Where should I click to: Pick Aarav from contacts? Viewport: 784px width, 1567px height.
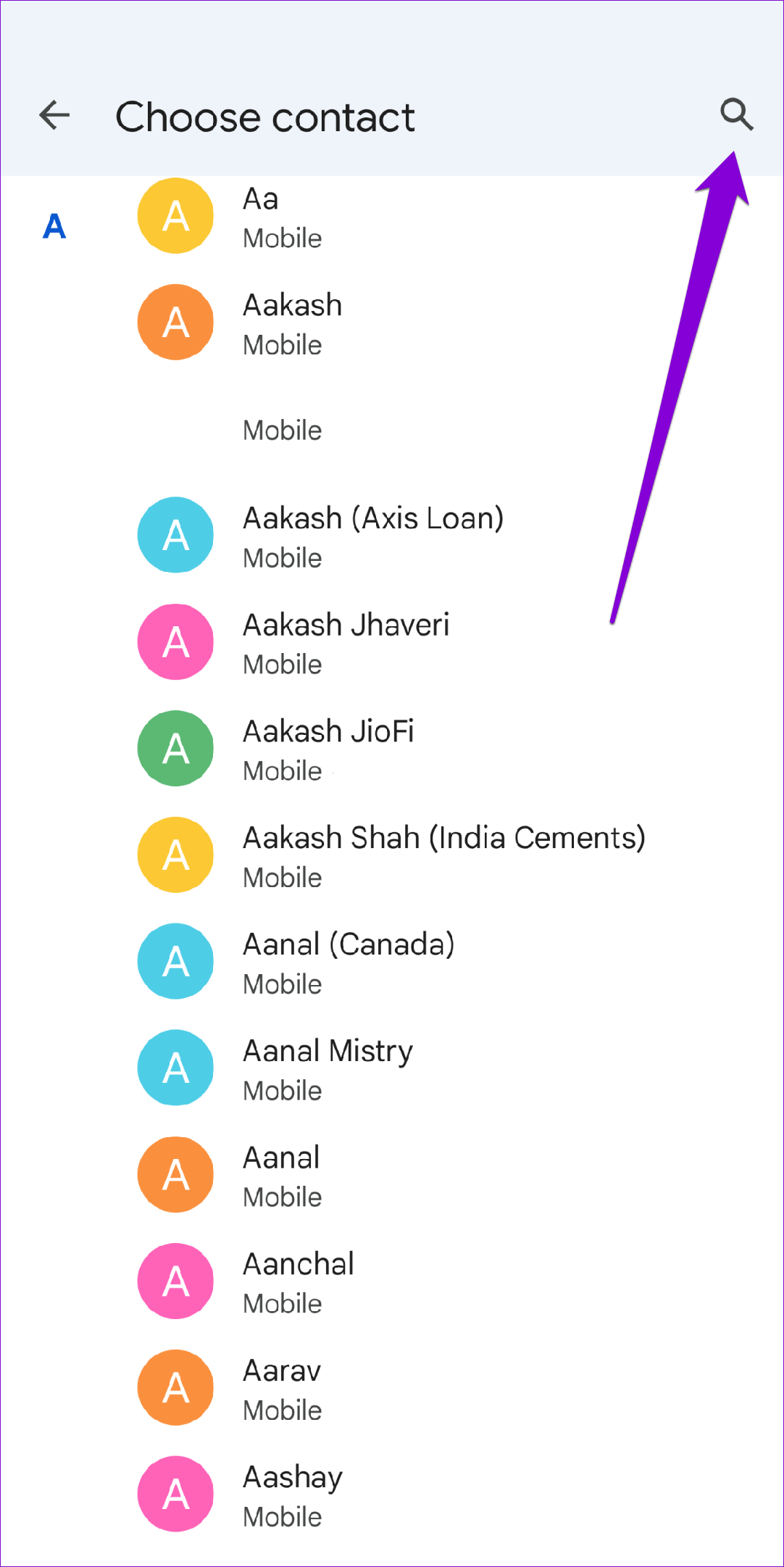click(x=392, y=1388)
